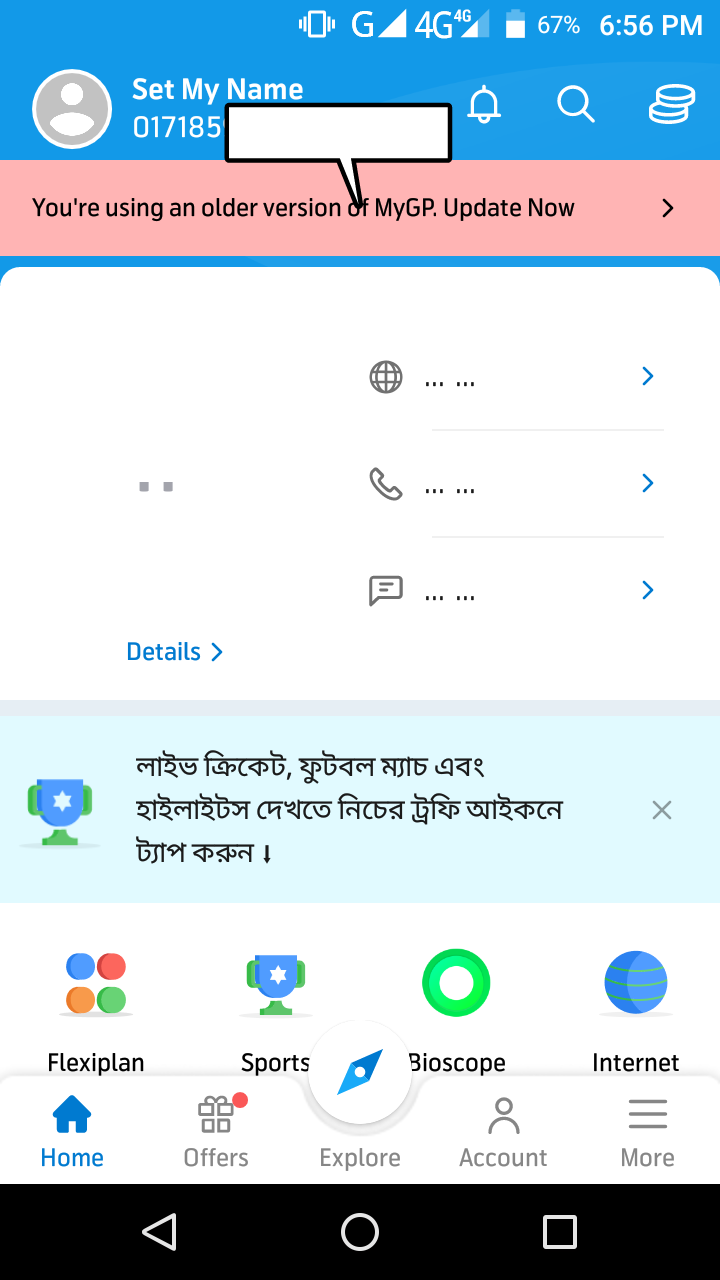This screenshot has height=1280, width=720.
Task: Open the internet balance row
Action: pos(515,377)
